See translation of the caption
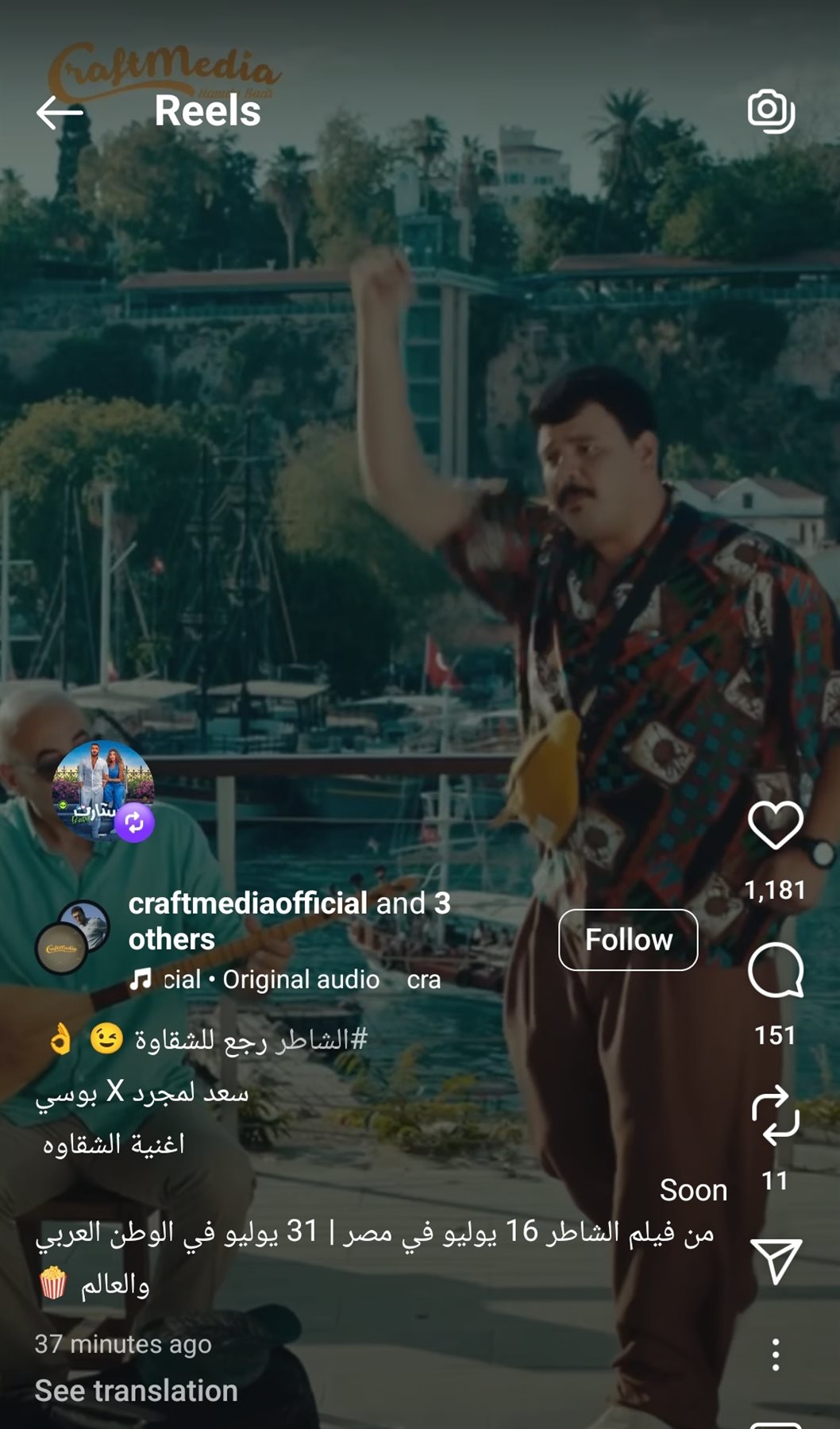The width and height of the screenshot is (840, 1429). pyautogui.click(x=136, y=1391)
